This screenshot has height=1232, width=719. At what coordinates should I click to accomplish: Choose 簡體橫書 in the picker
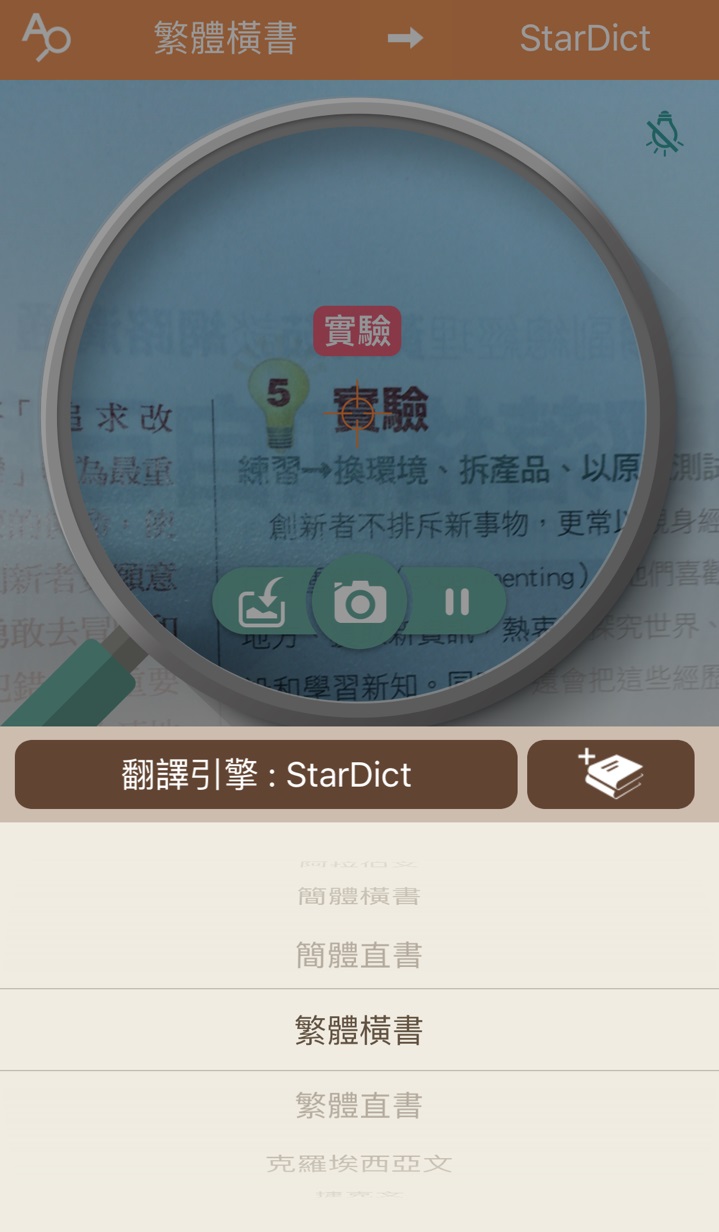(x=359, y=896)
